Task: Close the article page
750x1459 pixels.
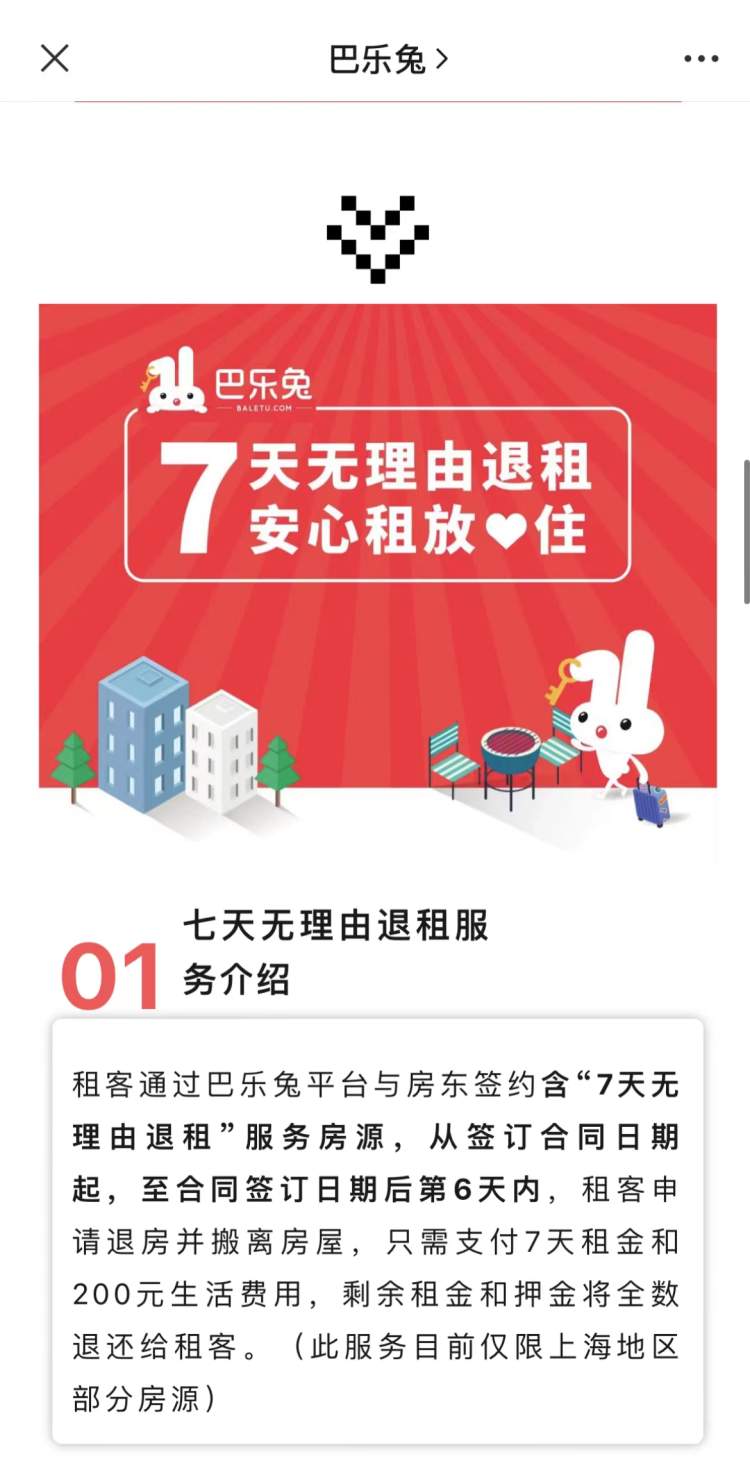Action: click(54, 59)
